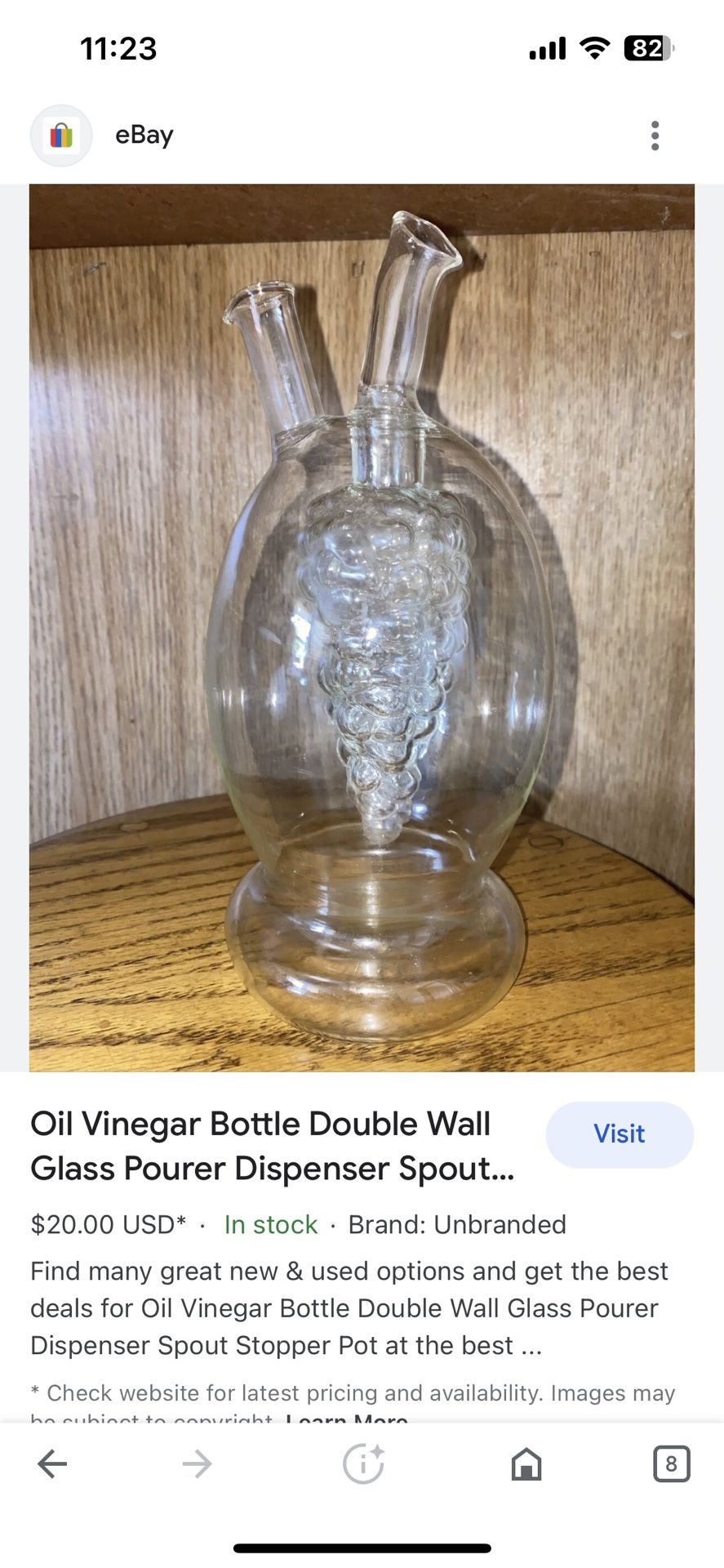
Task: Tap the 'In stock' availability label
Action: point(270,1223)
